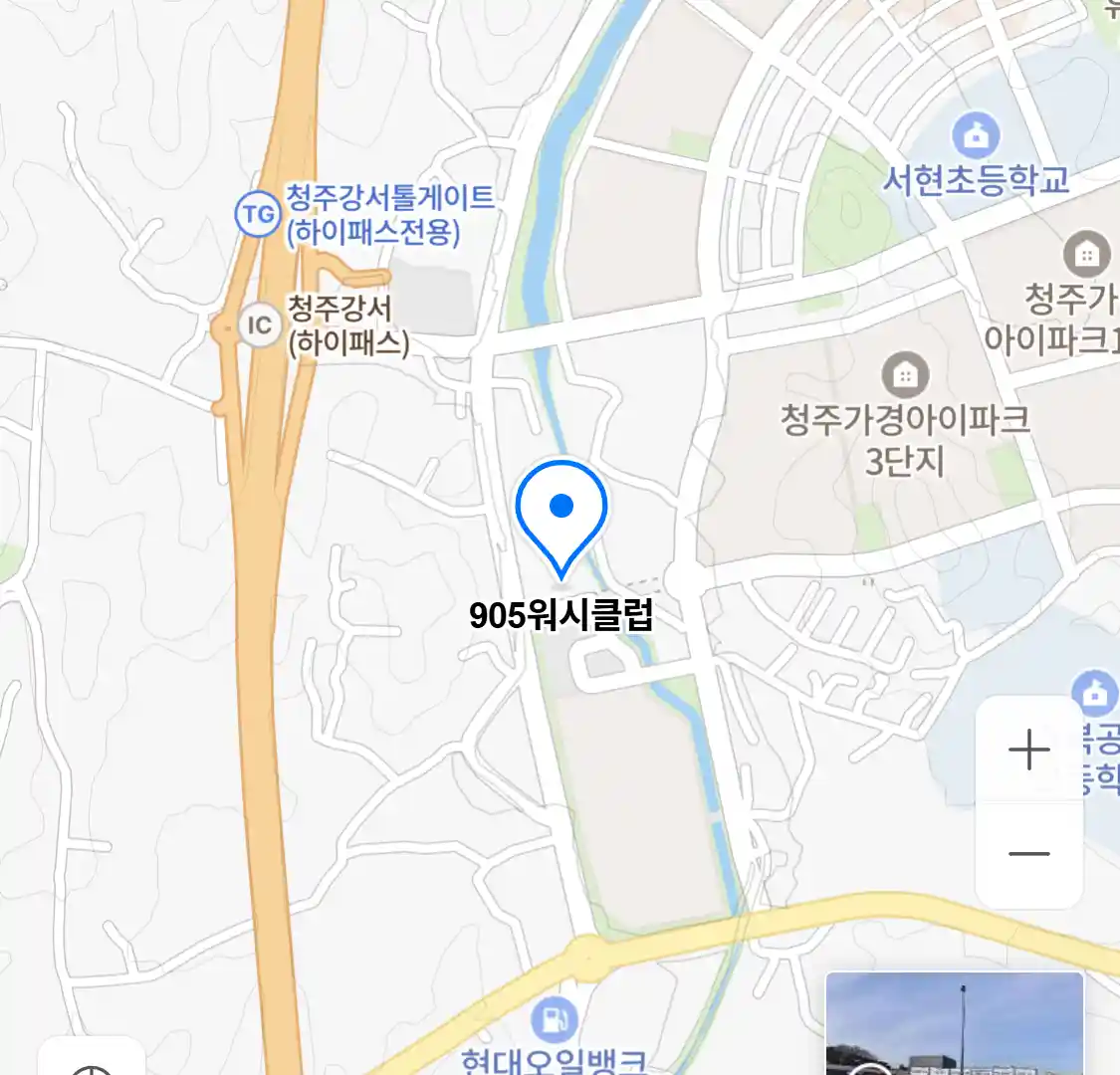Open the street view thumbnail

[x=954, y=1025]
